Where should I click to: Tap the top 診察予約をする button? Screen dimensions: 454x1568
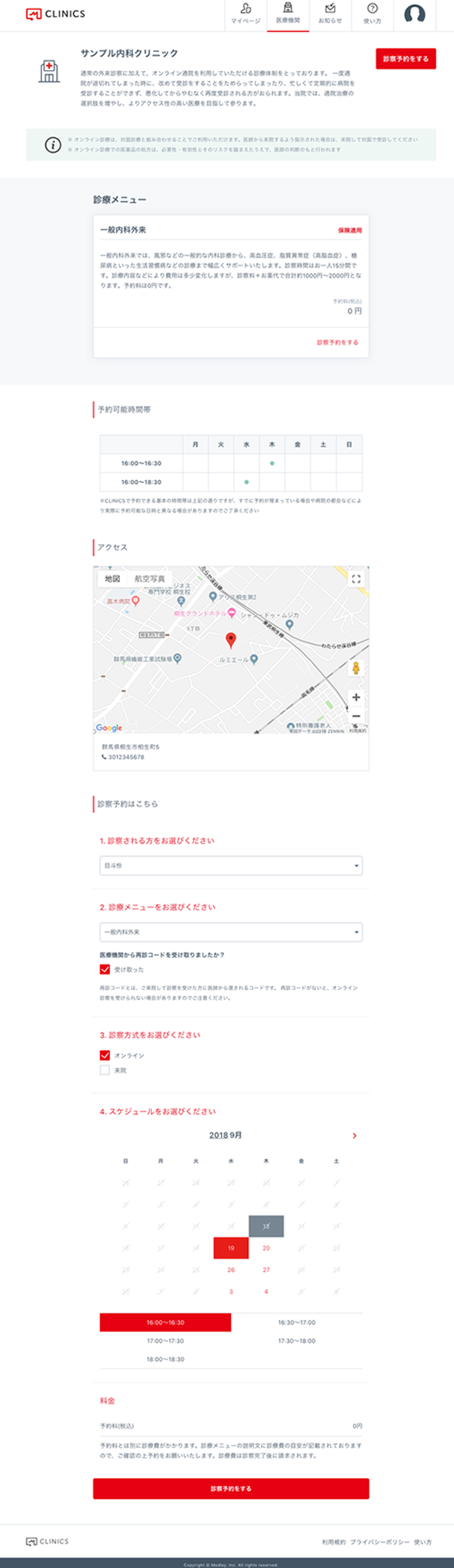(x=405, y=59)
